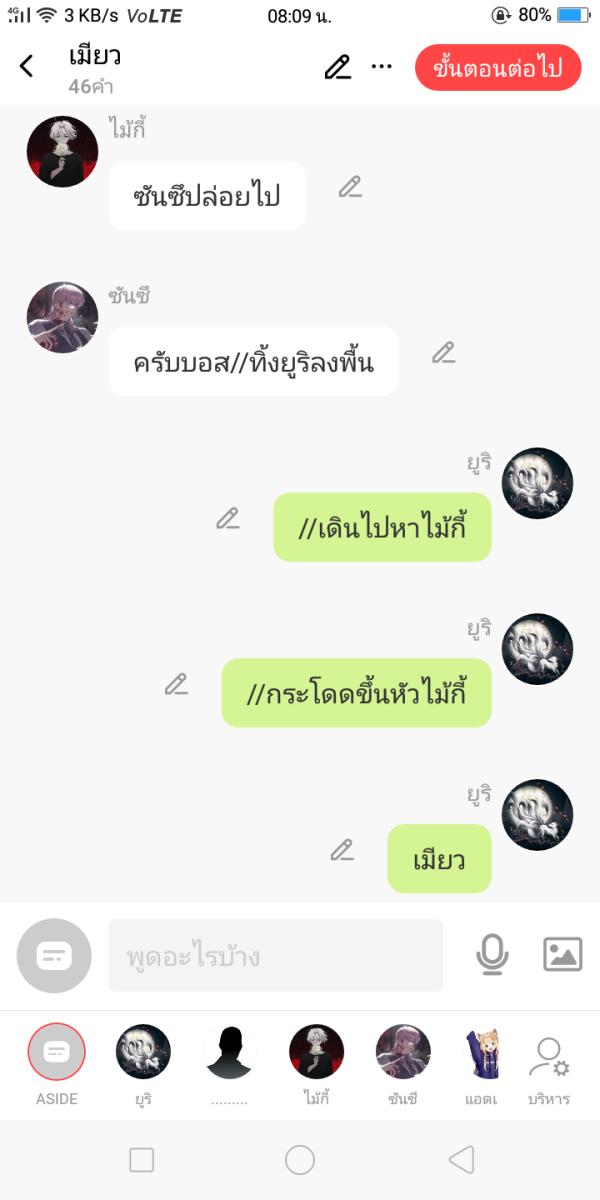Edit the message ซันซีปล่อยไป
Image resolution: width=600 pixels, height=1200 pixels.
pyautogui.click(x=349, y=187)
